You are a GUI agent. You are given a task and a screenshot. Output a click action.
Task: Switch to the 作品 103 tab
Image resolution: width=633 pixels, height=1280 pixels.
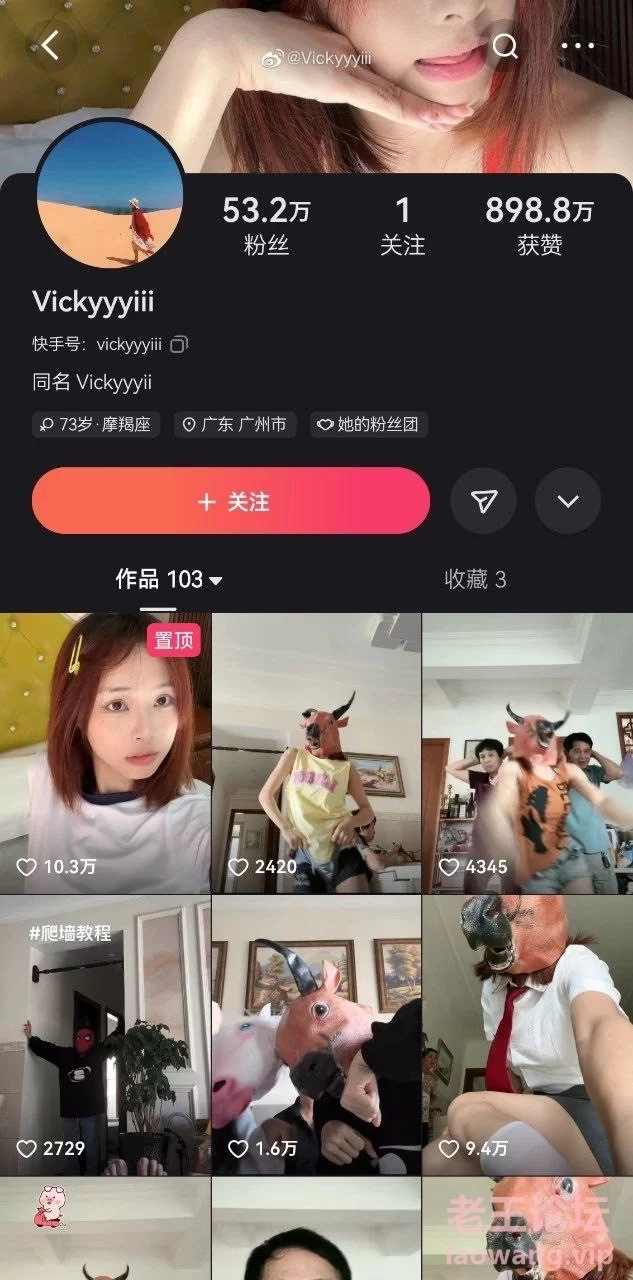pos(168,579)
